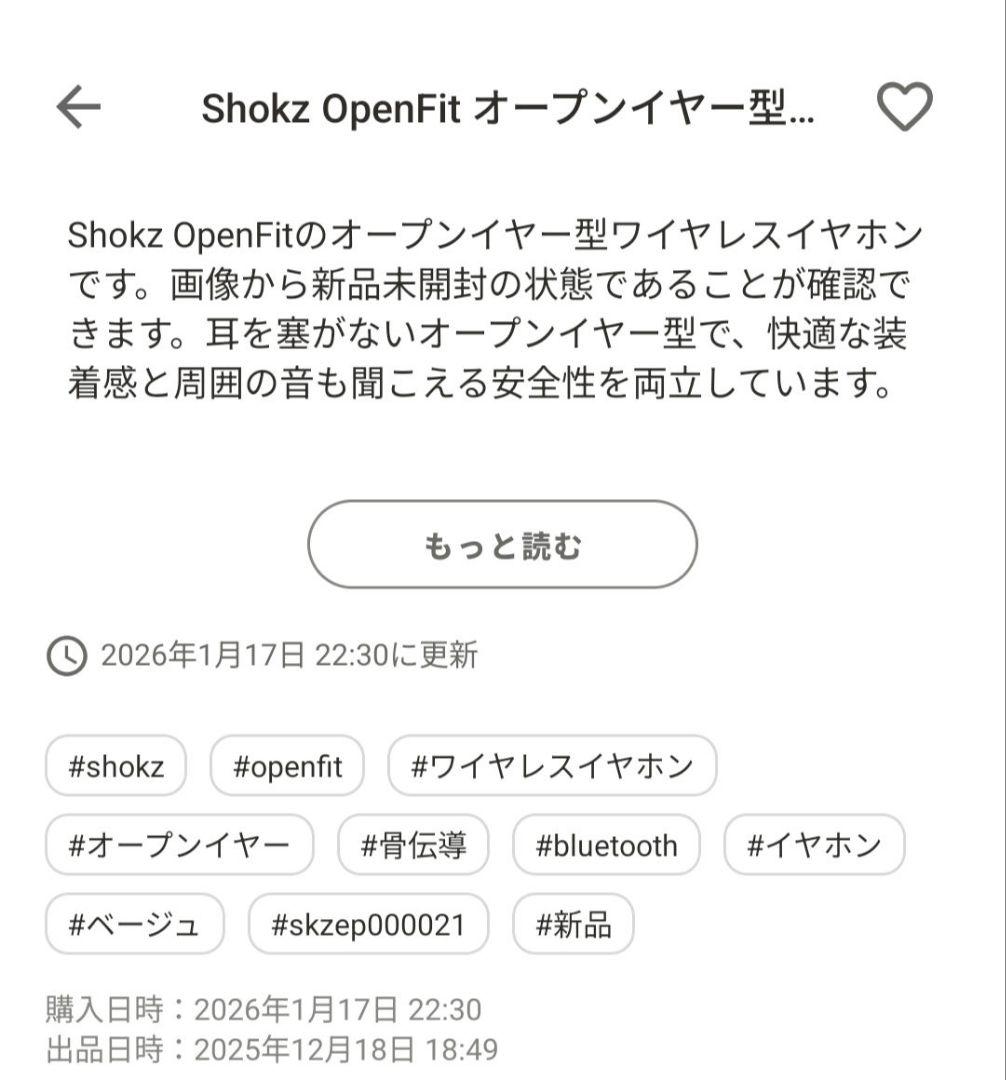Viewport: 1006px width, 1080px height.
Task: Select the #新品 condition tag
Action: tap(572, 925)
